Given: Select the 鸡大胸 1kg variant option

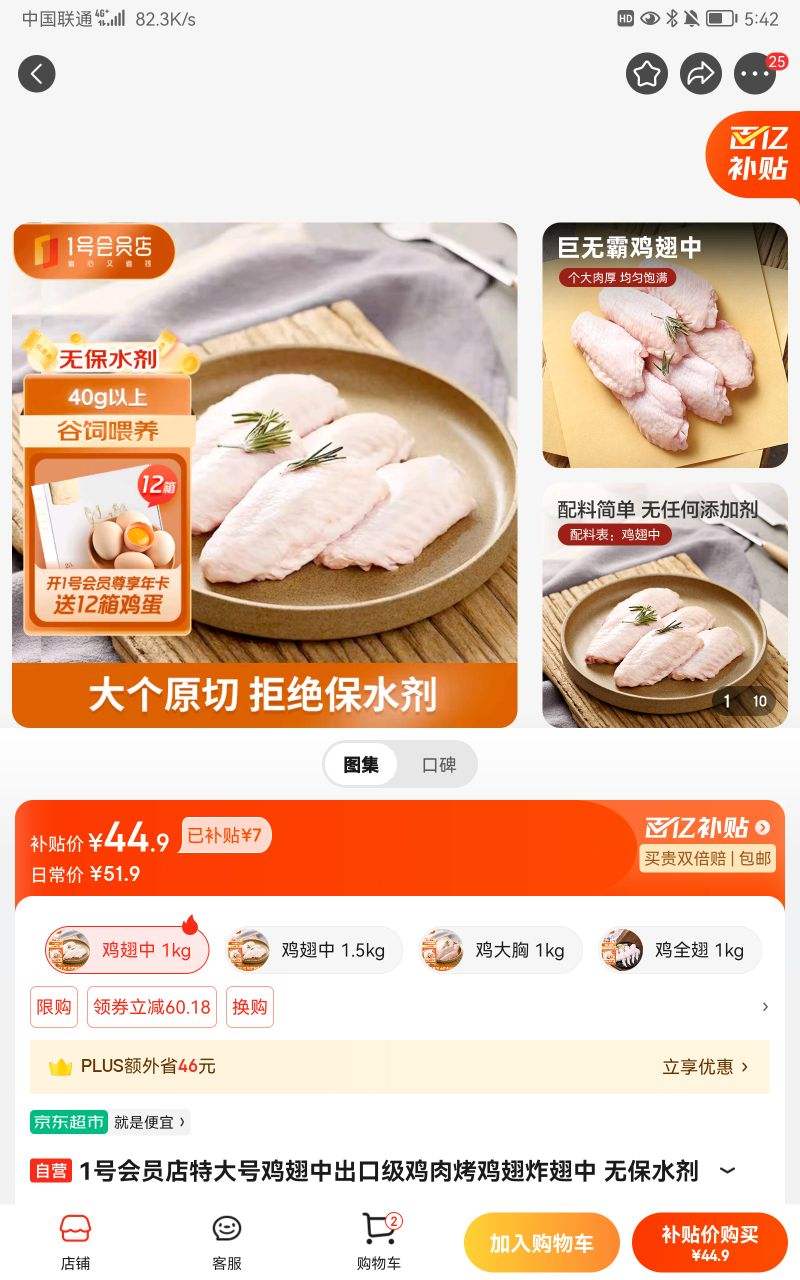Looking at the screenshot, I should (x=500, y=950).
